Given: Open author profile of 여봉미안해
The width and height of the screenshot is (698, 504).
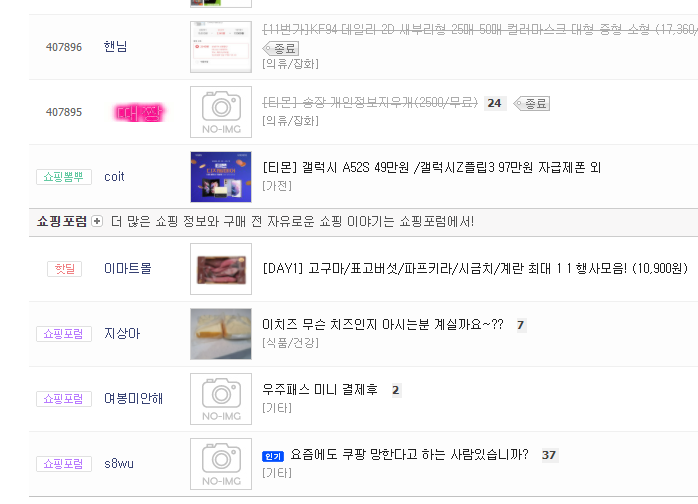Looking at the screenshot, I should coord(133,399).
